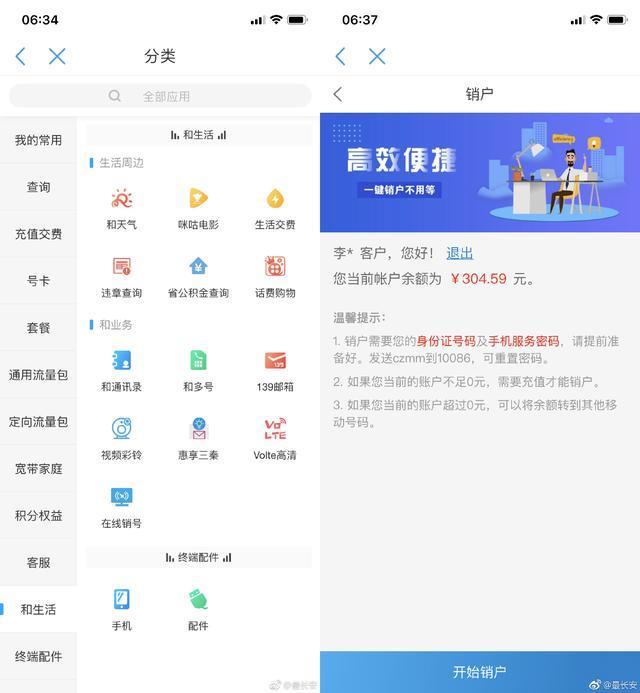
Task: Close the 分类 page with the X
Action: click(x=57, y=57)
